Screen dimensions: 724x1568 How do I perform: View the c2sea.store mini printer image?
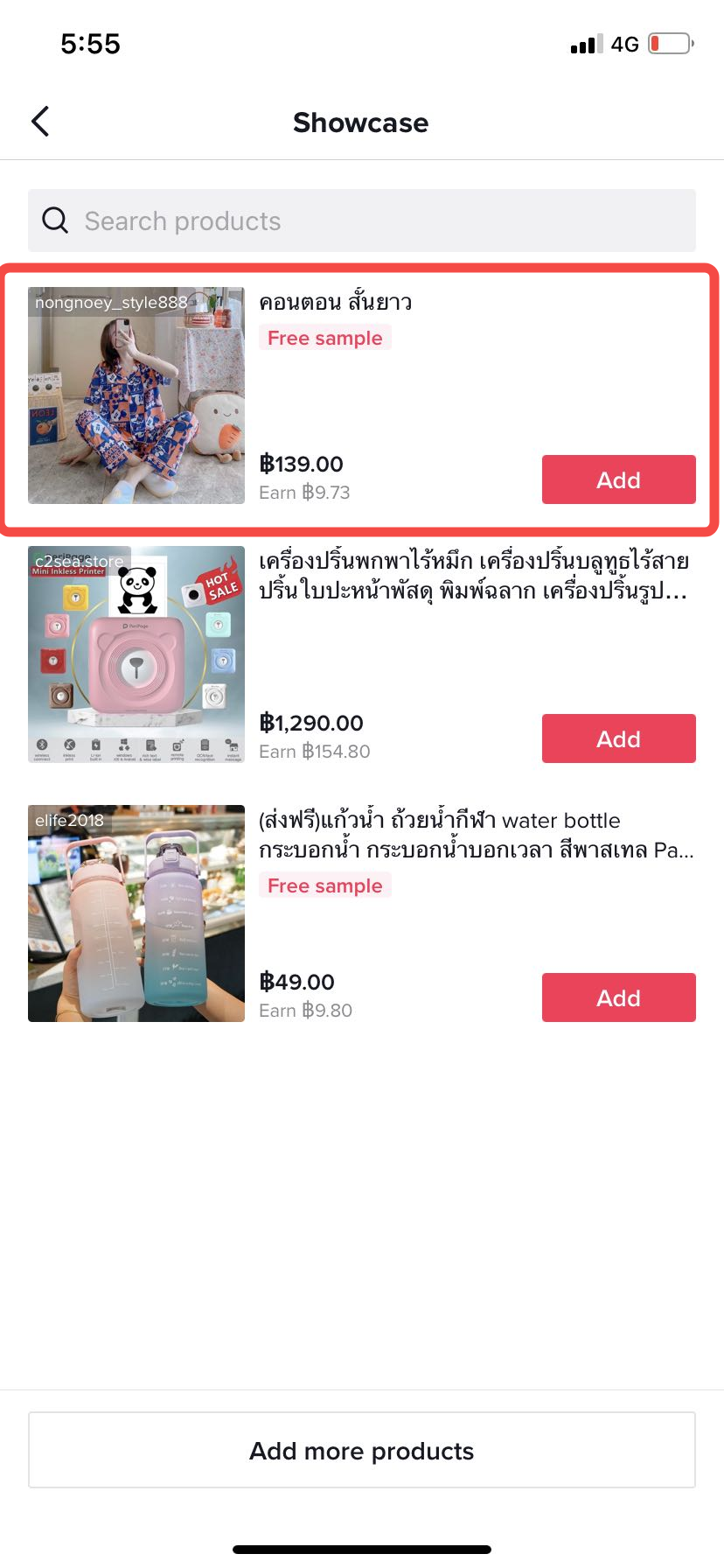136,654
